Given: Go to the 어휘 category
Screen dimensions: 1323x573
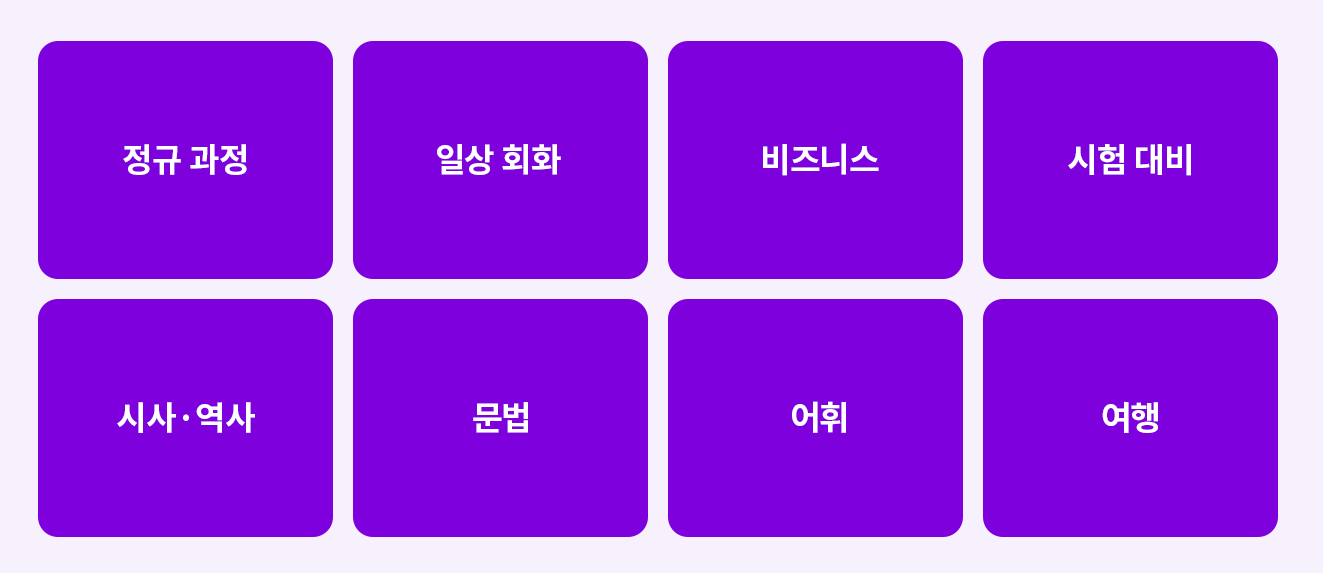Looking at the screenshot, I should point(815,418).
